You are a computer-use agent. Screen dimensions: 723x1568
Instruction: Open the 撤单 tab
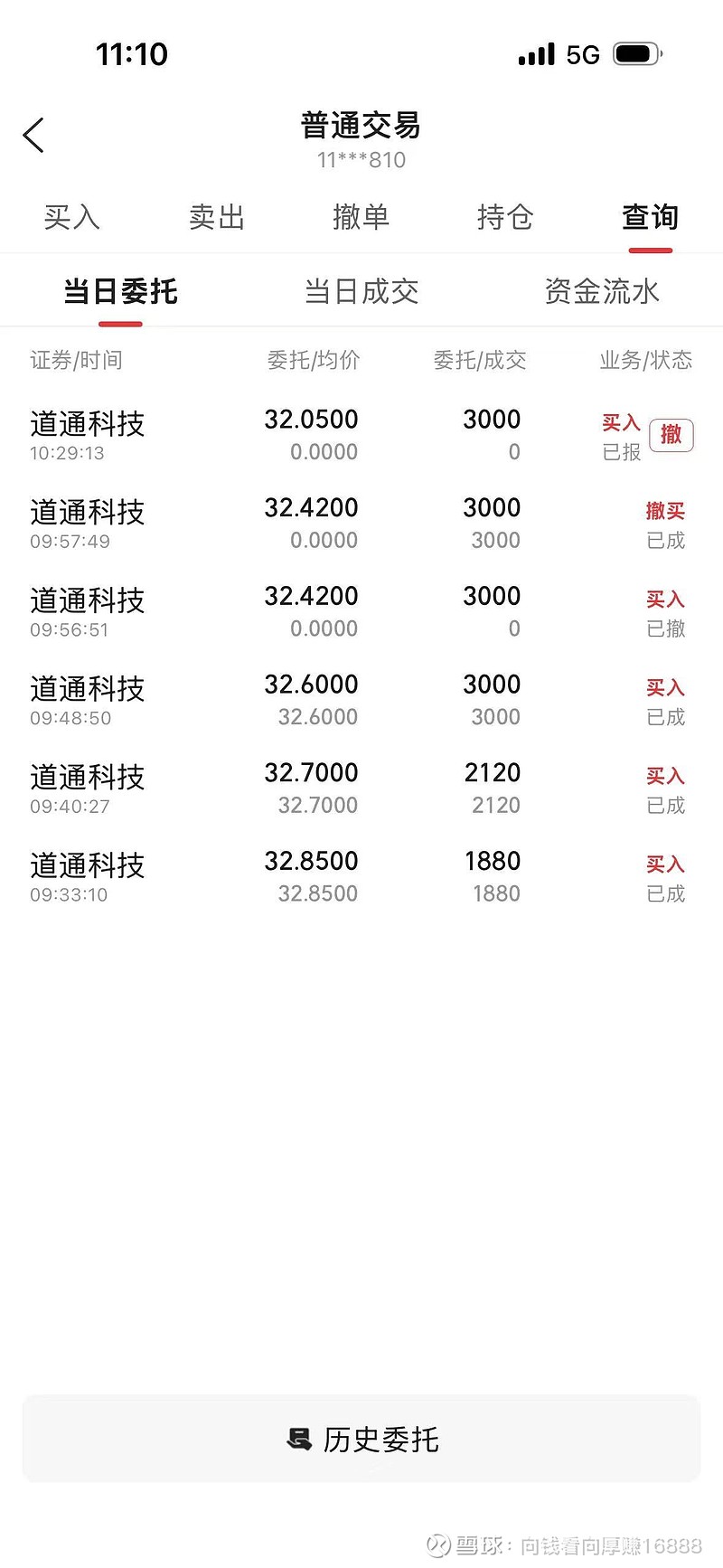(361, 217)
